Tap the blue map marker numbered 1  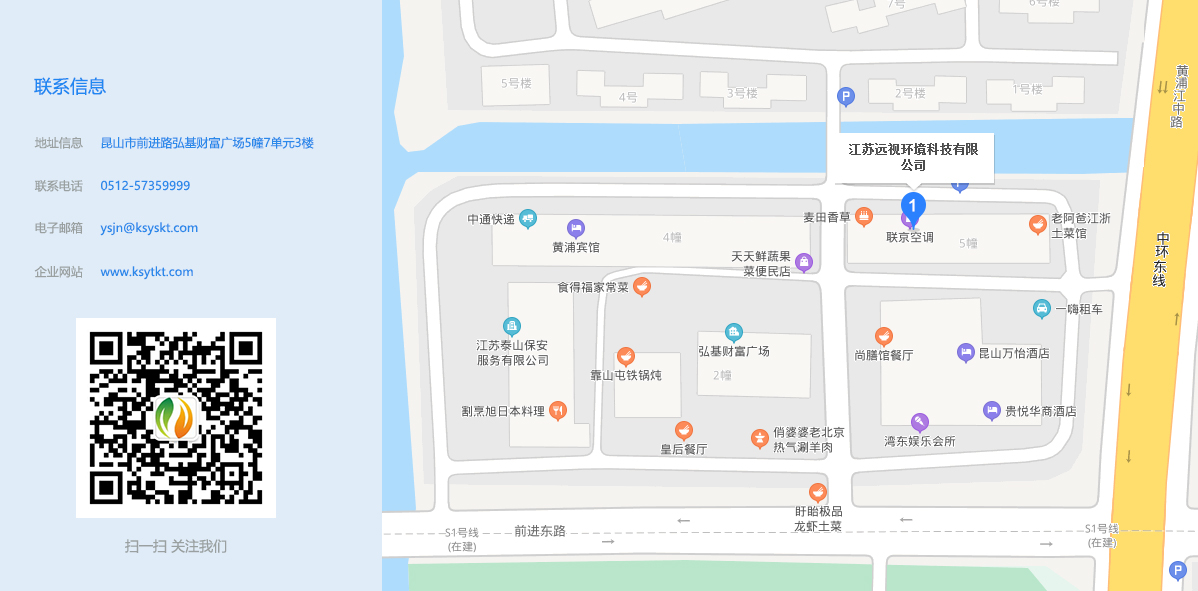[x=913, y=207]
